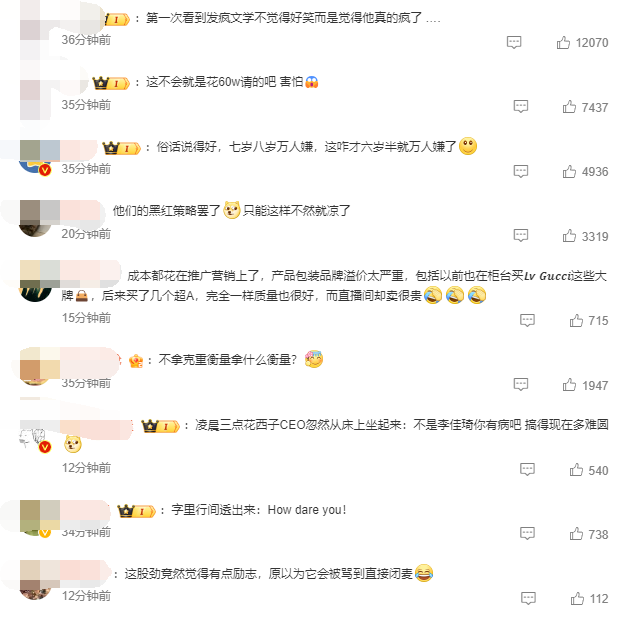Like the comment mentioning Lv Gucci

(x=576, y=321)
